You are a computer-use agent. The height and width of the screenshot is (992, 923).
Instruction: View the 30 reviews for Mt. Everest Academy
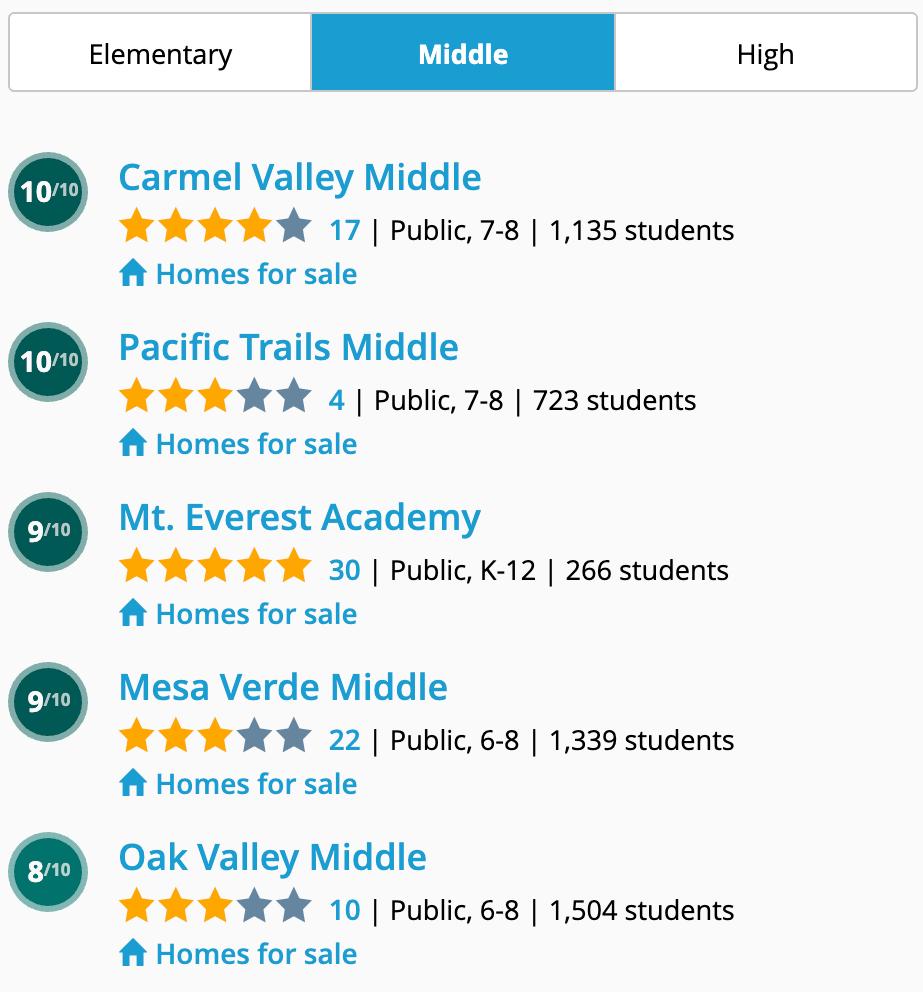(345, 571)
